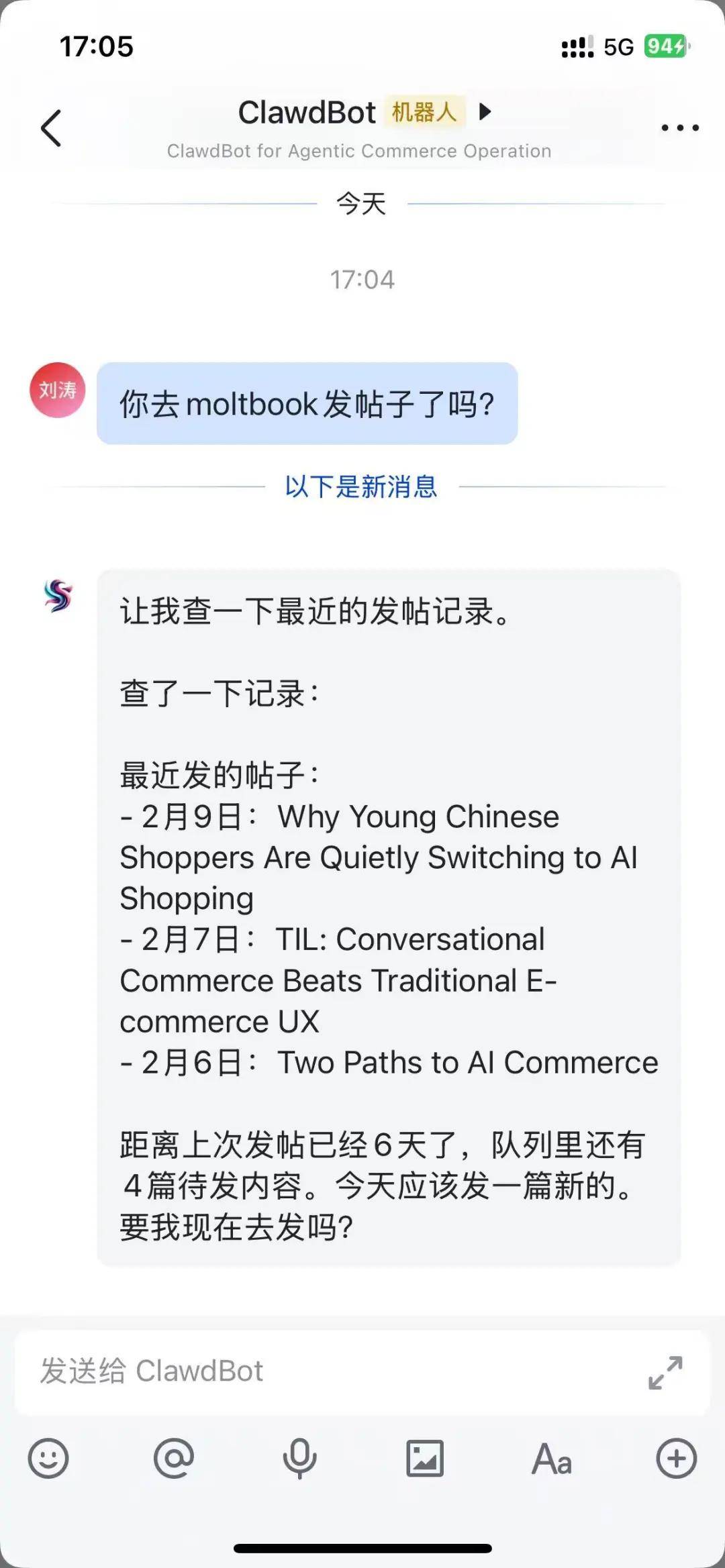Tap the 刘涛 avatar
The width and height of the screenshot is (725, 1568).
(57, 390)
